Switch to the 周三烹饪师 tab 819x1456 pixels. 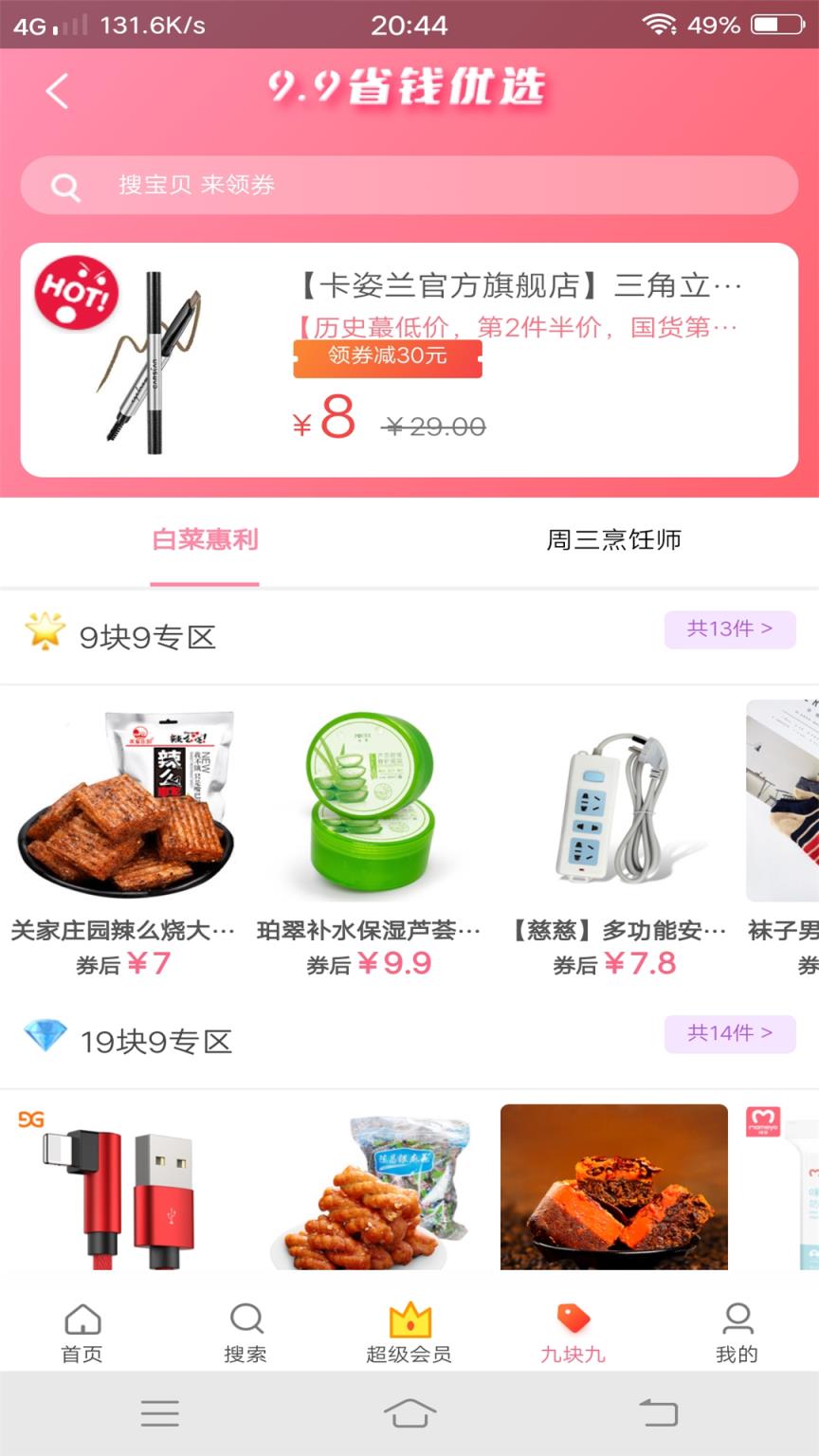(614, 540)
